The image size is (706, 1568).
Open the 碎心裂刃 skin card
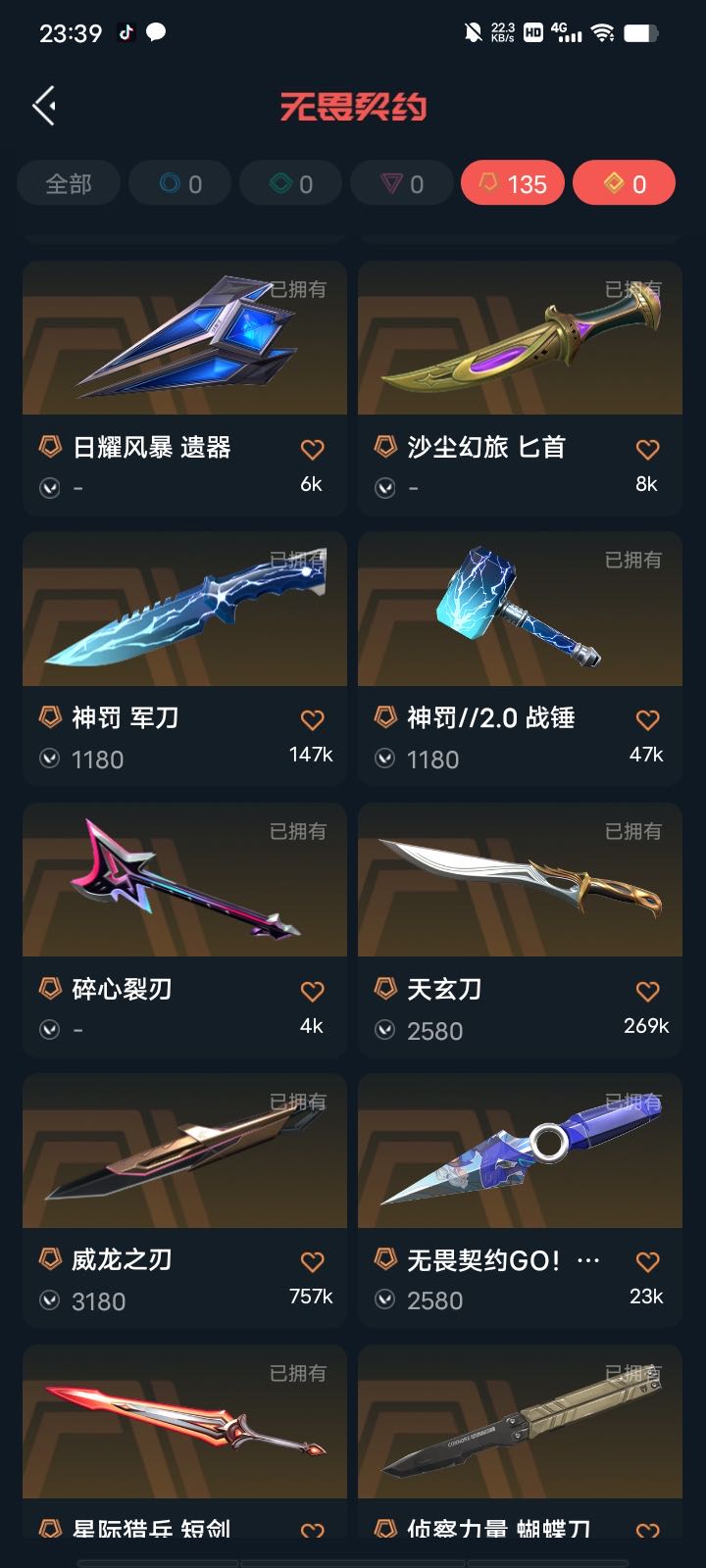[184, 930]
